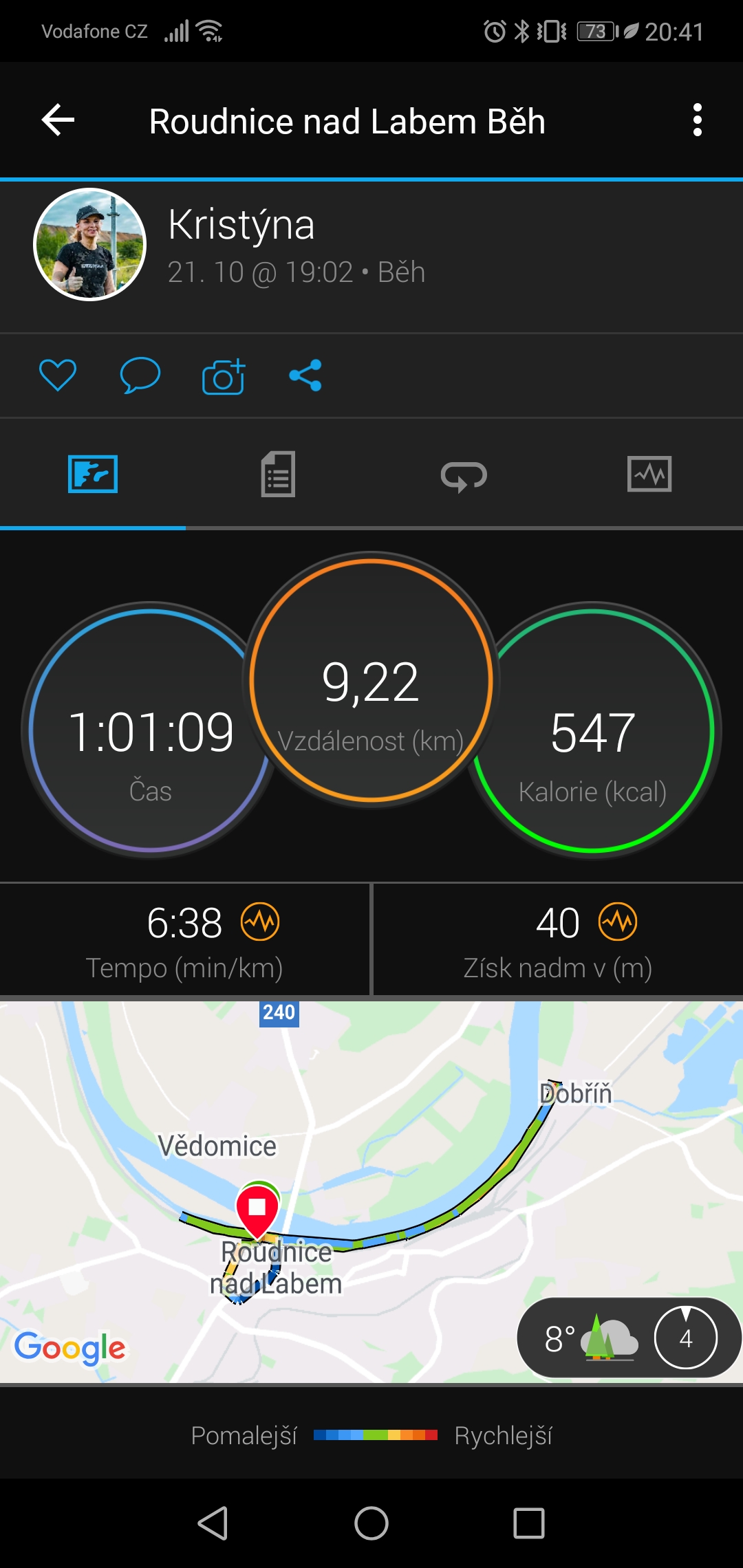Open the three-dot overflow menu

tap(698, 120)
